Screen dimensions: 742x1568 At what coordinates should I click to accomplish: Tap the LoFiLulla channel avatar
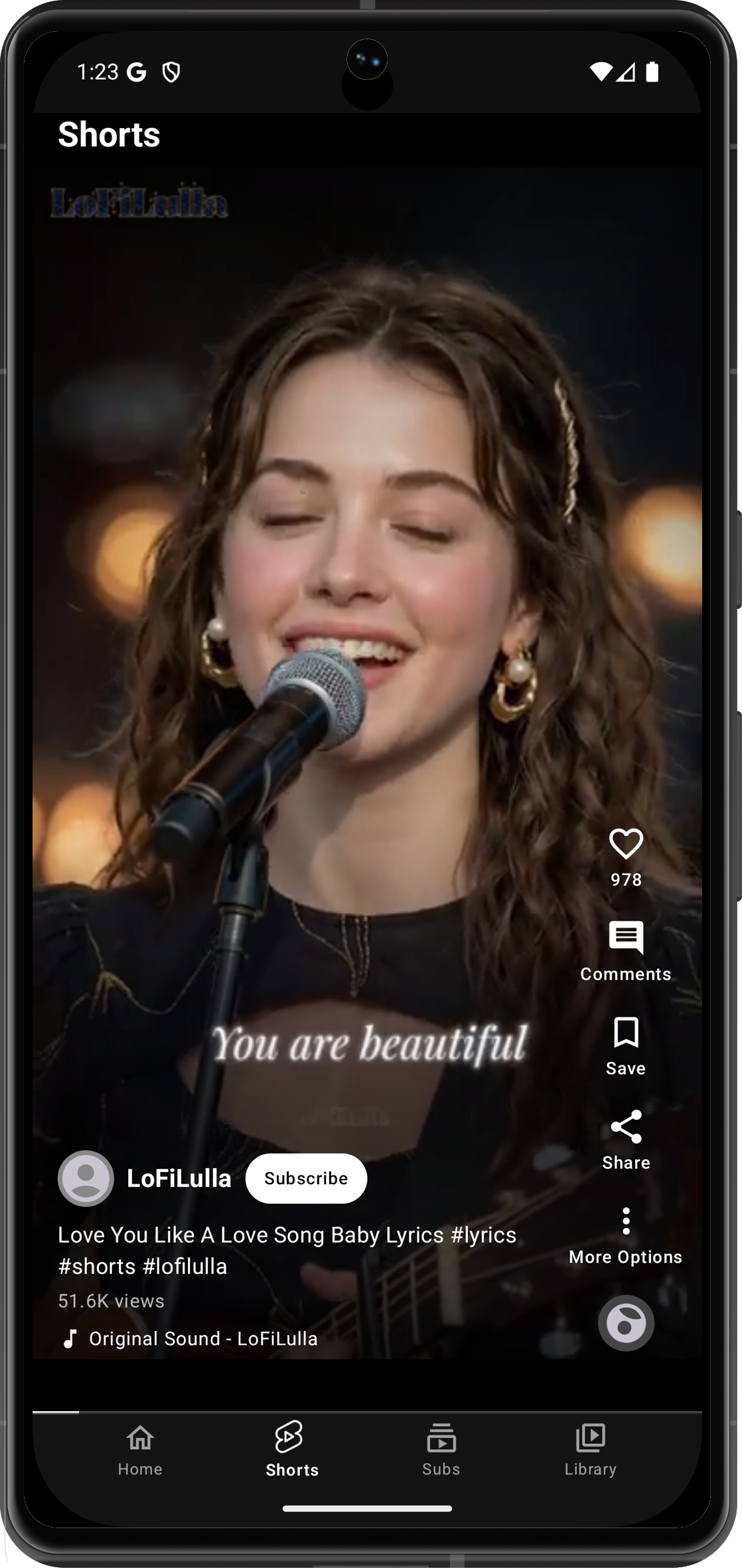86,1178
